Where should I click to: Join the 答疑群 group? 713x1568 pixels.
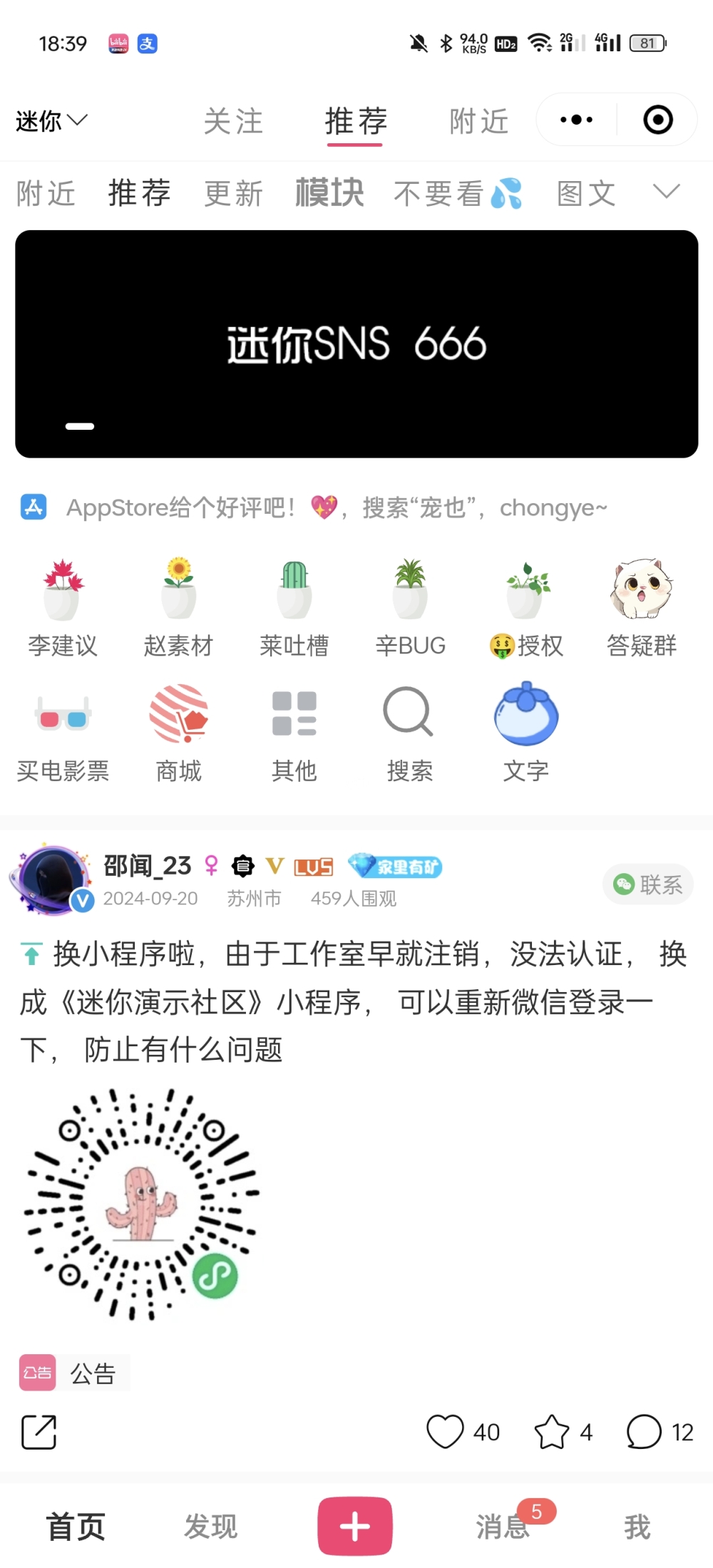(642, 607)
